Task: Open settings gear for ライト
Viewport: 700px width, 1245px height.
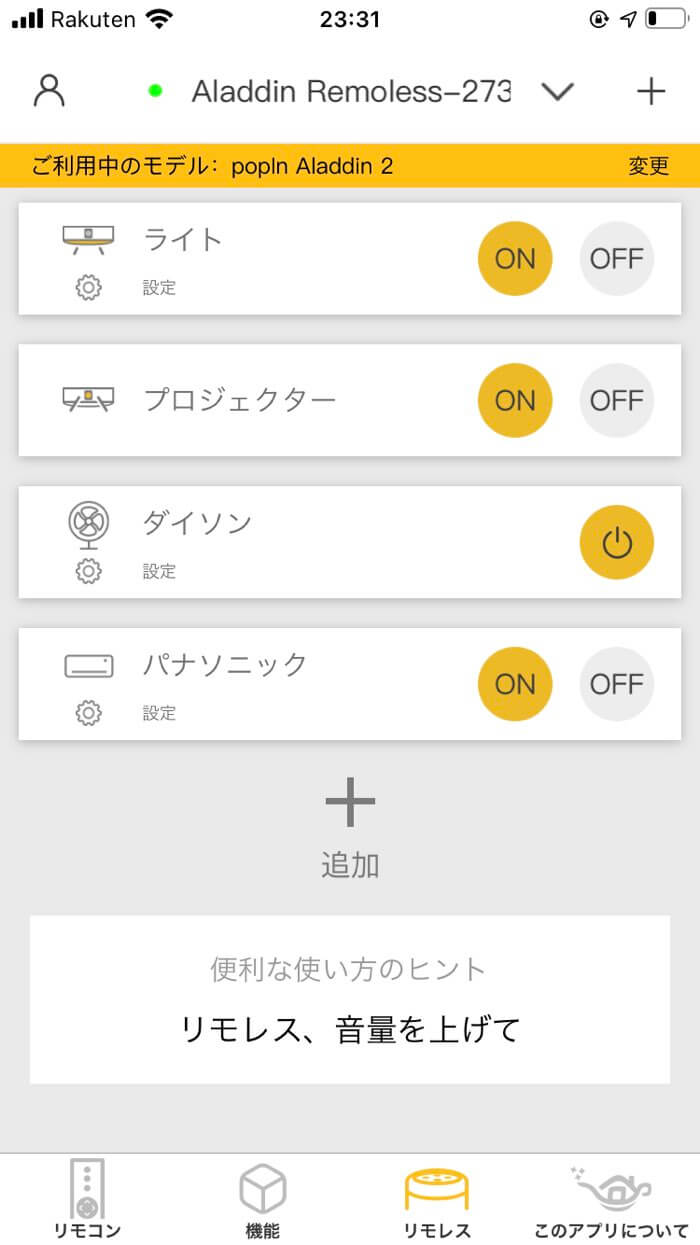Action: pyautogui.click(x=89, y=288)
